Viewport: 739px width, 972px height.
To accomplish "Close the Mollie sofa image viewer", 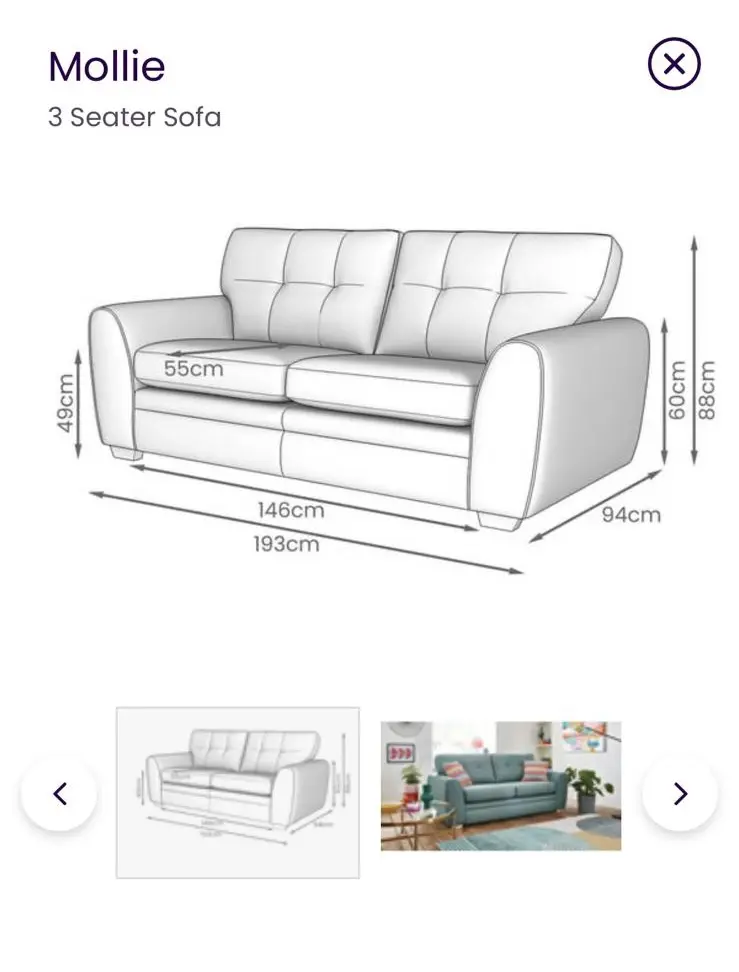I will click(674, 65).
